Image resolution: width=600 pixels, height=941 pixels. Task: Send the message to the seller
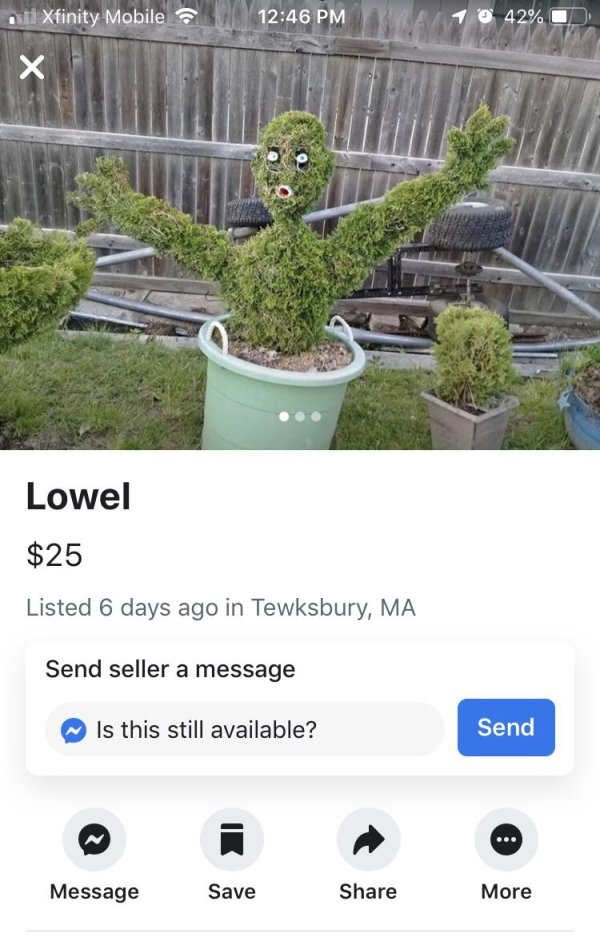pyautogui.click(x=506, y=727)
